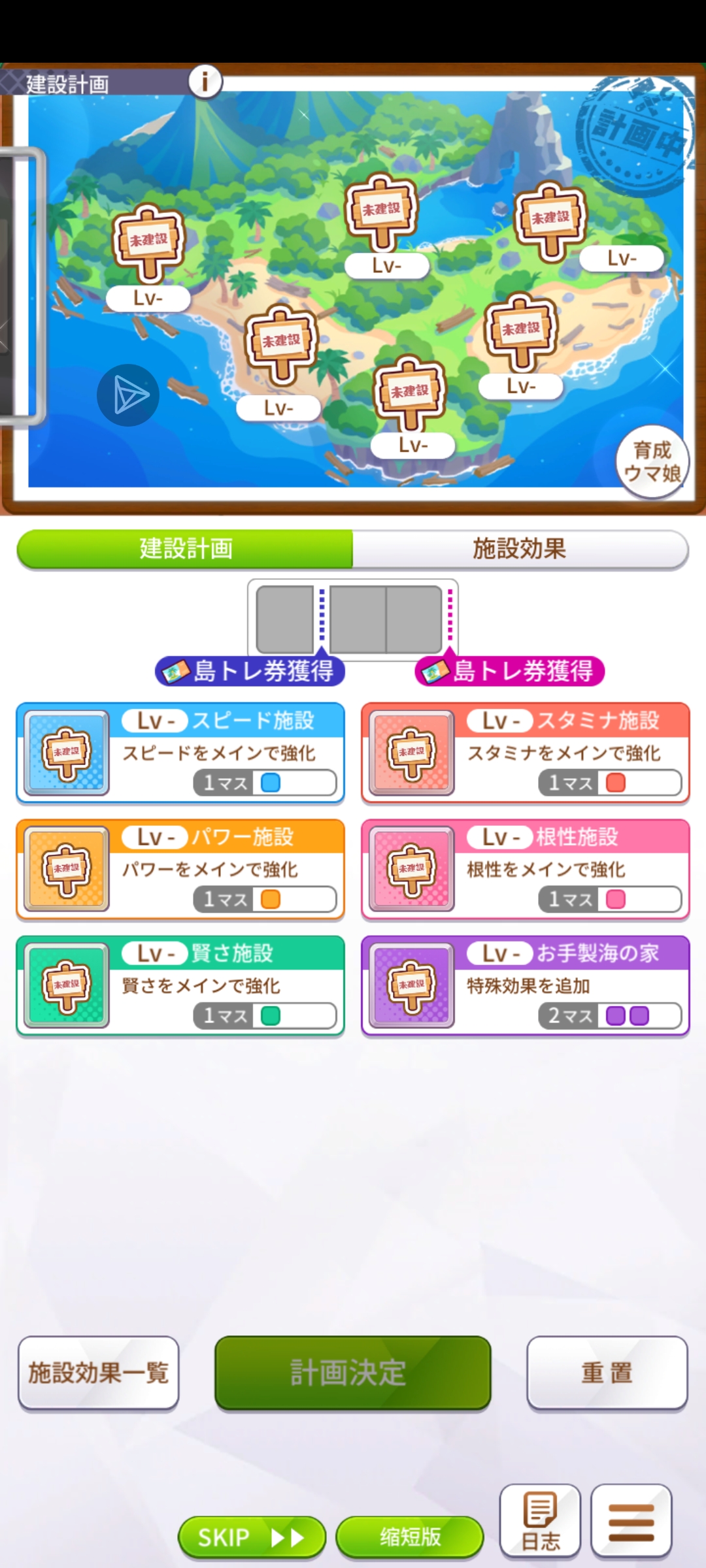Toggle the 缩短版 button
706x1568 pixels.
click(x=410, y=1537)
